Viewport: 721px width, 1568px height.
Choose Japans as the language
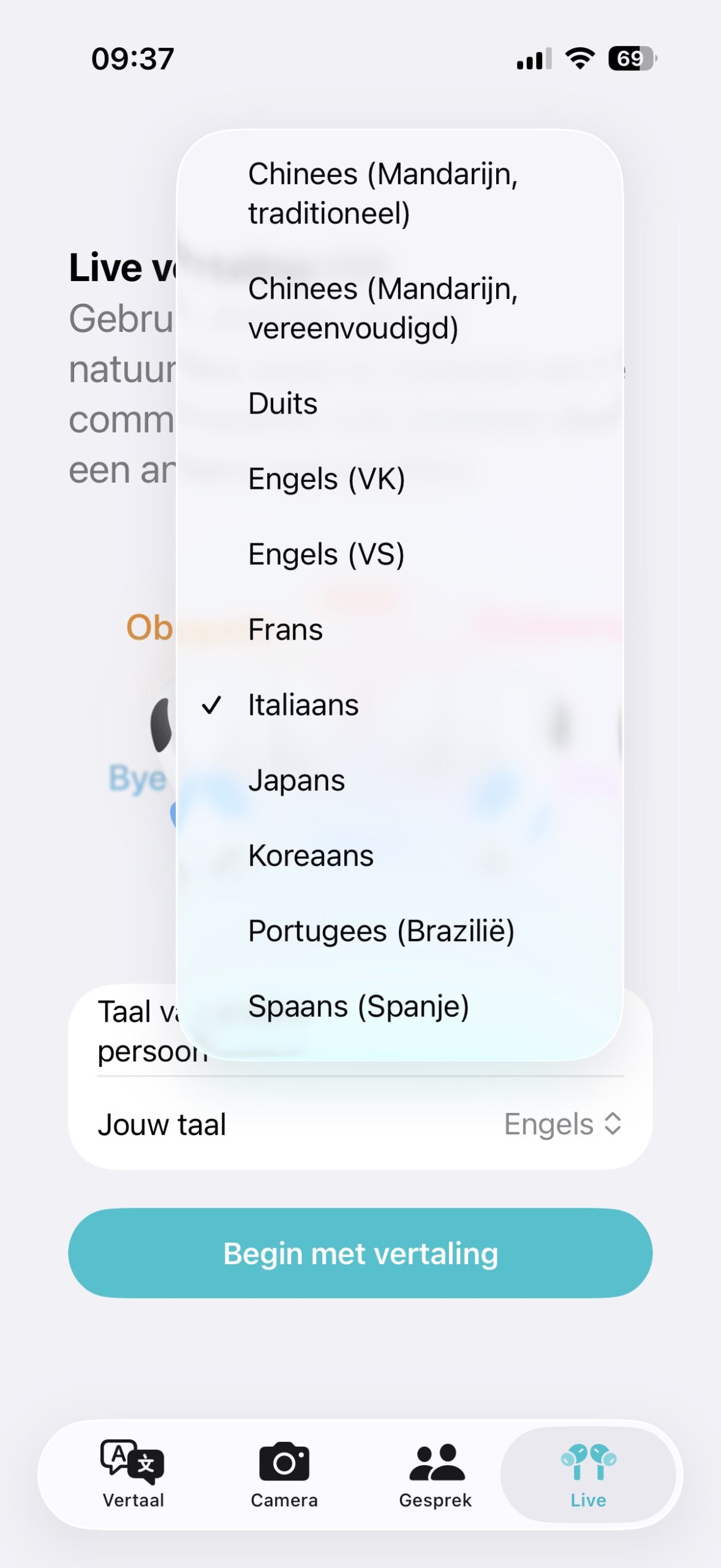coord(296,780)
